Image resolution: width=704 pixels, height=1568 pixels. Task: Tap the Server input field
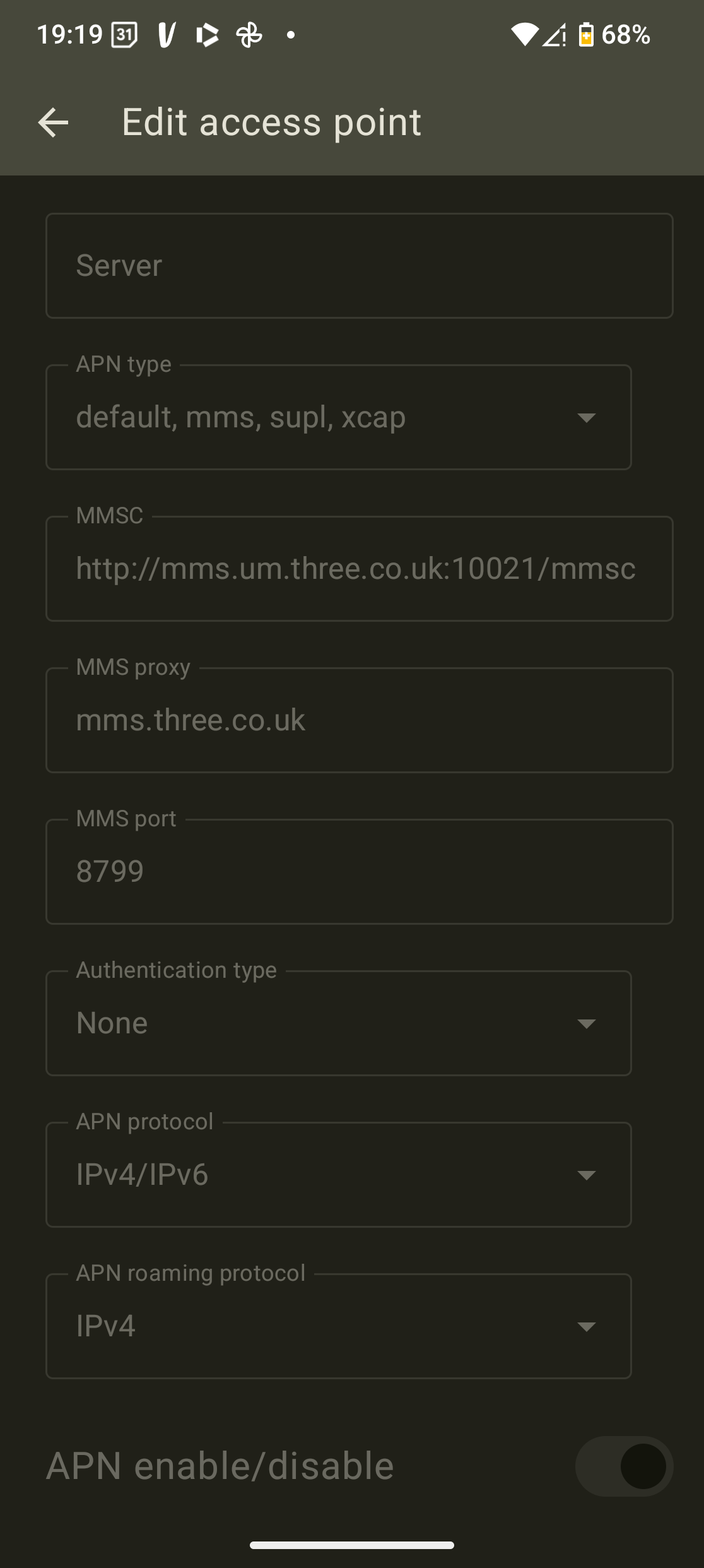point(359,266)
